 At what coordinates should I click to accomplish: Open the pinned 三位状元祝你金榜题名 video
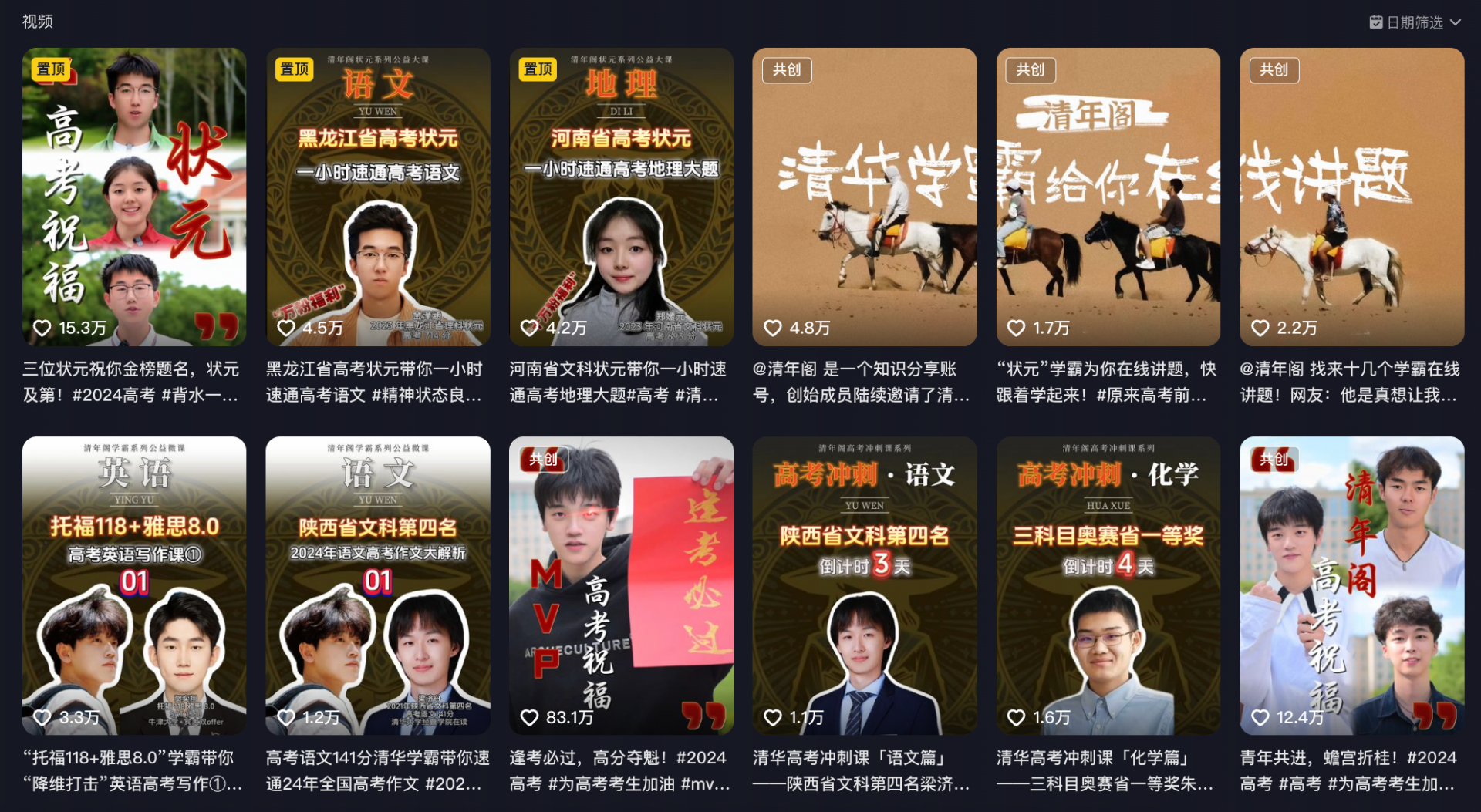[x=134, y=197]
